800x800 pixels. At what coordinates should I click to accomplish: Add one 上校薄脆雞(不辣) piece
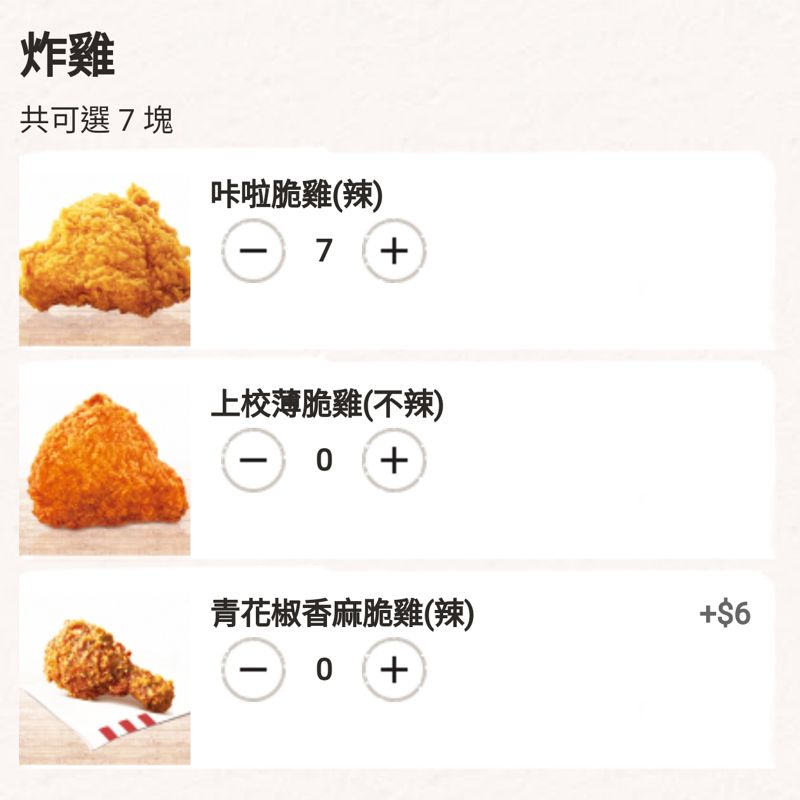[394, 460]
